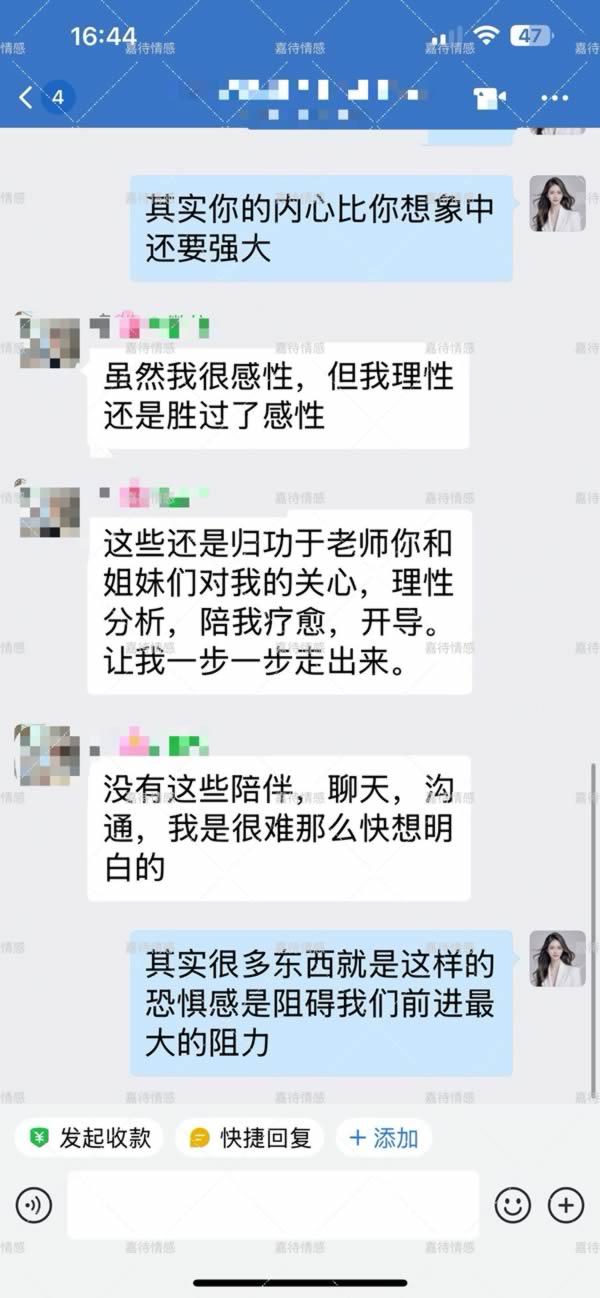
Task: Open sender avatar beside 其实你的内心 message
Action: [x=557, y=204]
